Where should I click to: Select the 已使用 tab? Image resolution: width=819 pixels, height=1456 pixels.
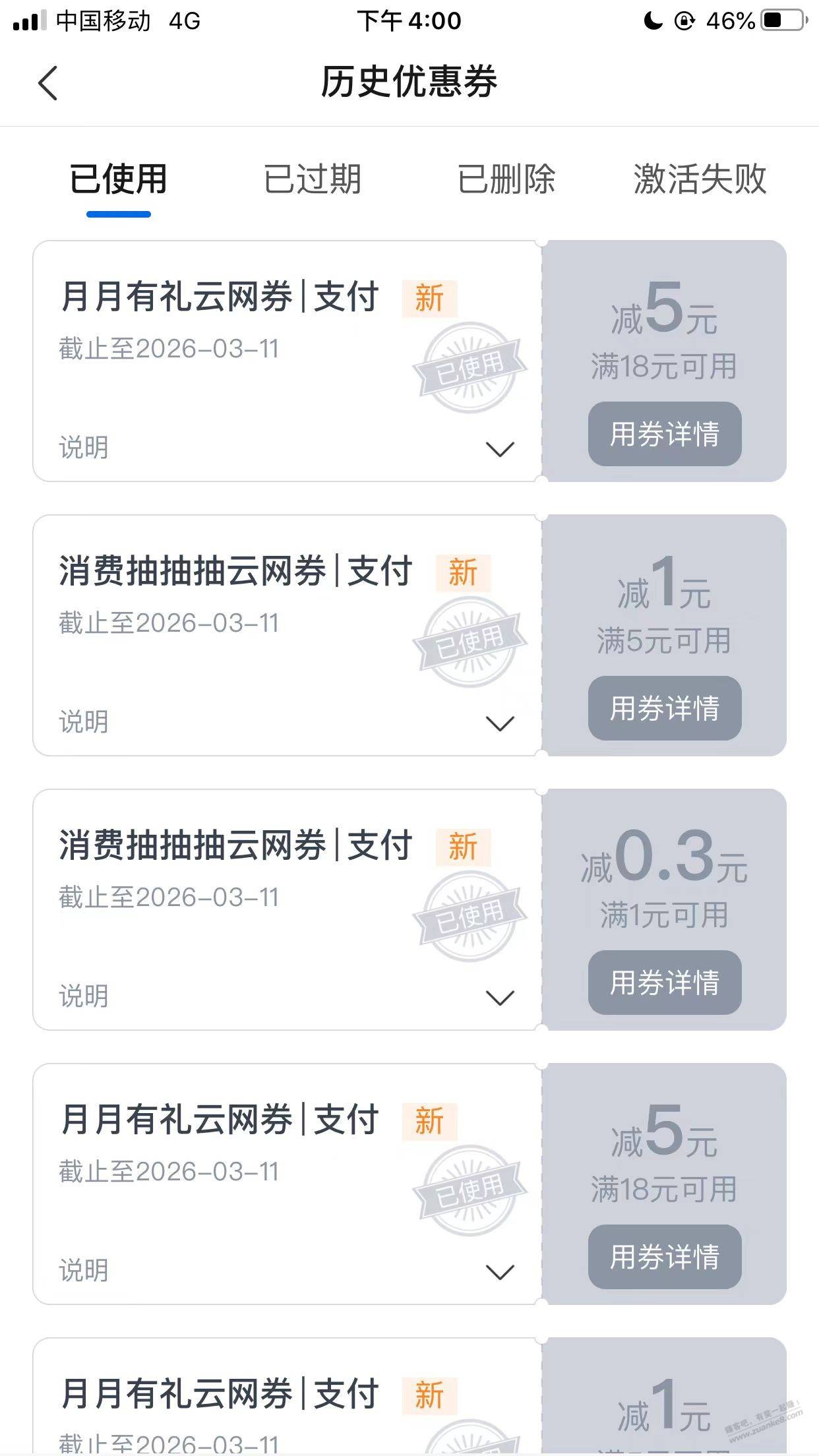point(119,179)
